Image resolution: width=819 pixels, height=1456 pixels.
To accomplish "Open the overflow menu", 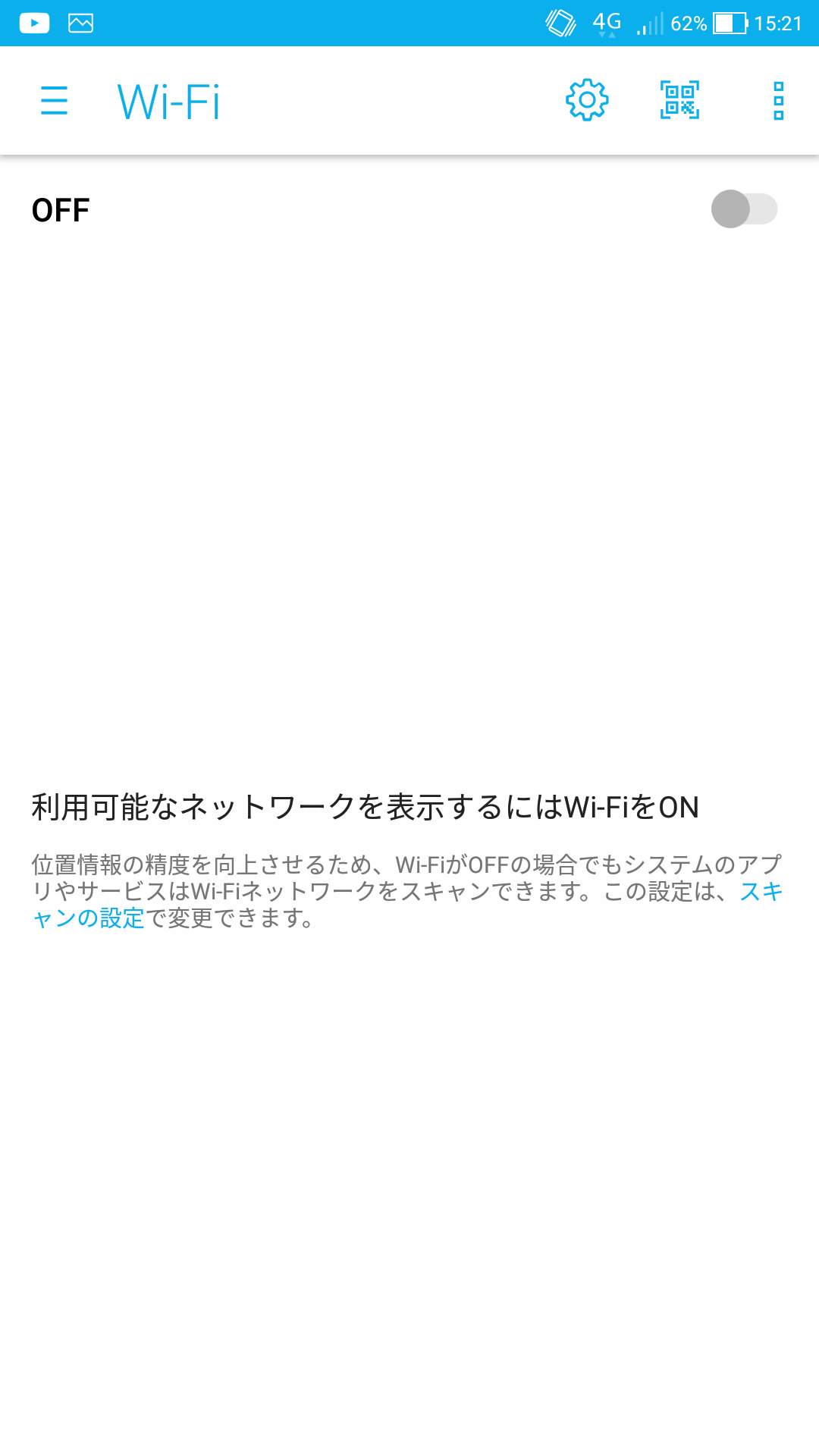I will [x=778, y=101].
